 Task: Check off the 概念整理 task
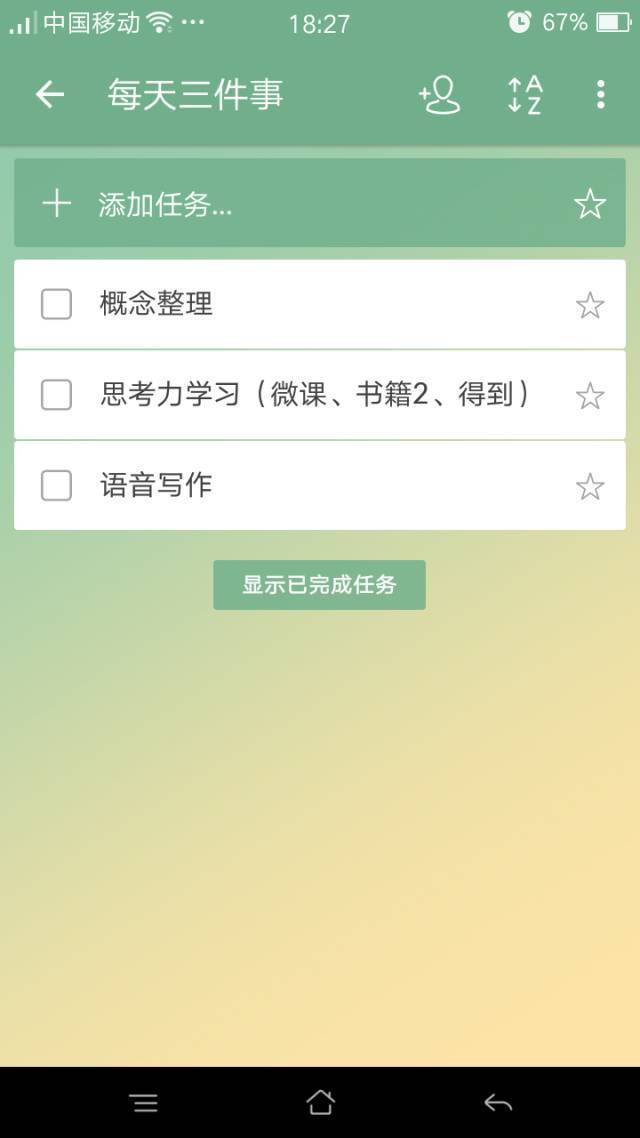[56, 304]
